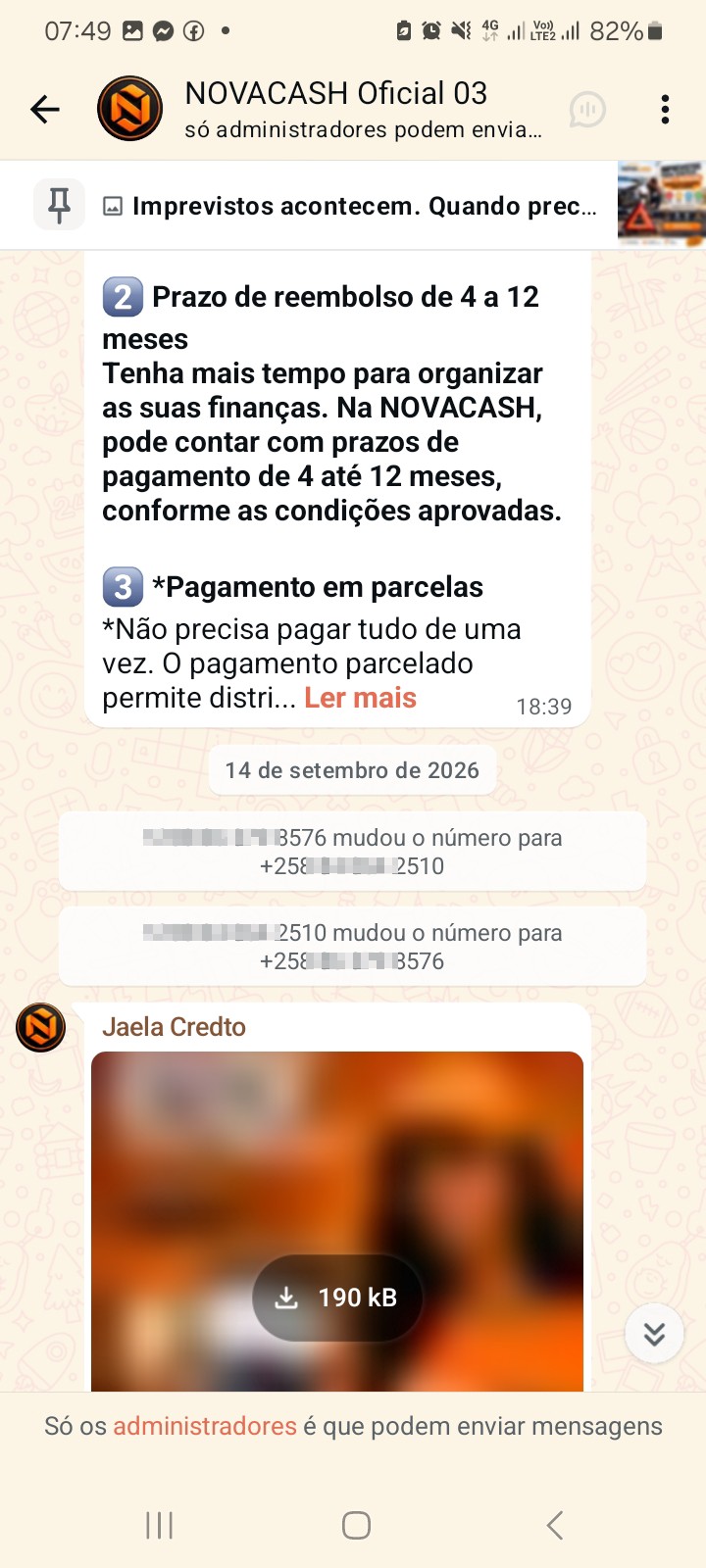Tap the sender name Jaela Credto
This screenshot has width=706, height=1568.
(174, 1026)
